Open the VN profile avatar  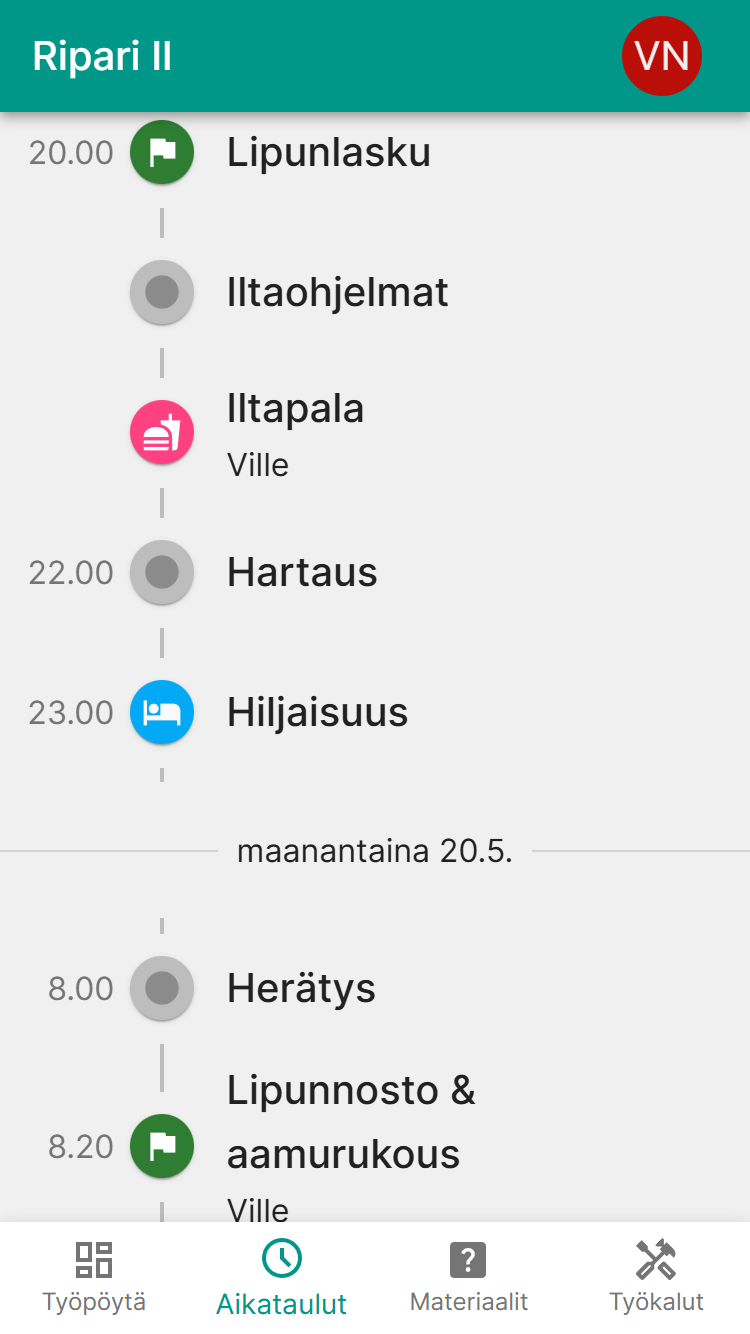(x=661, y=56)
